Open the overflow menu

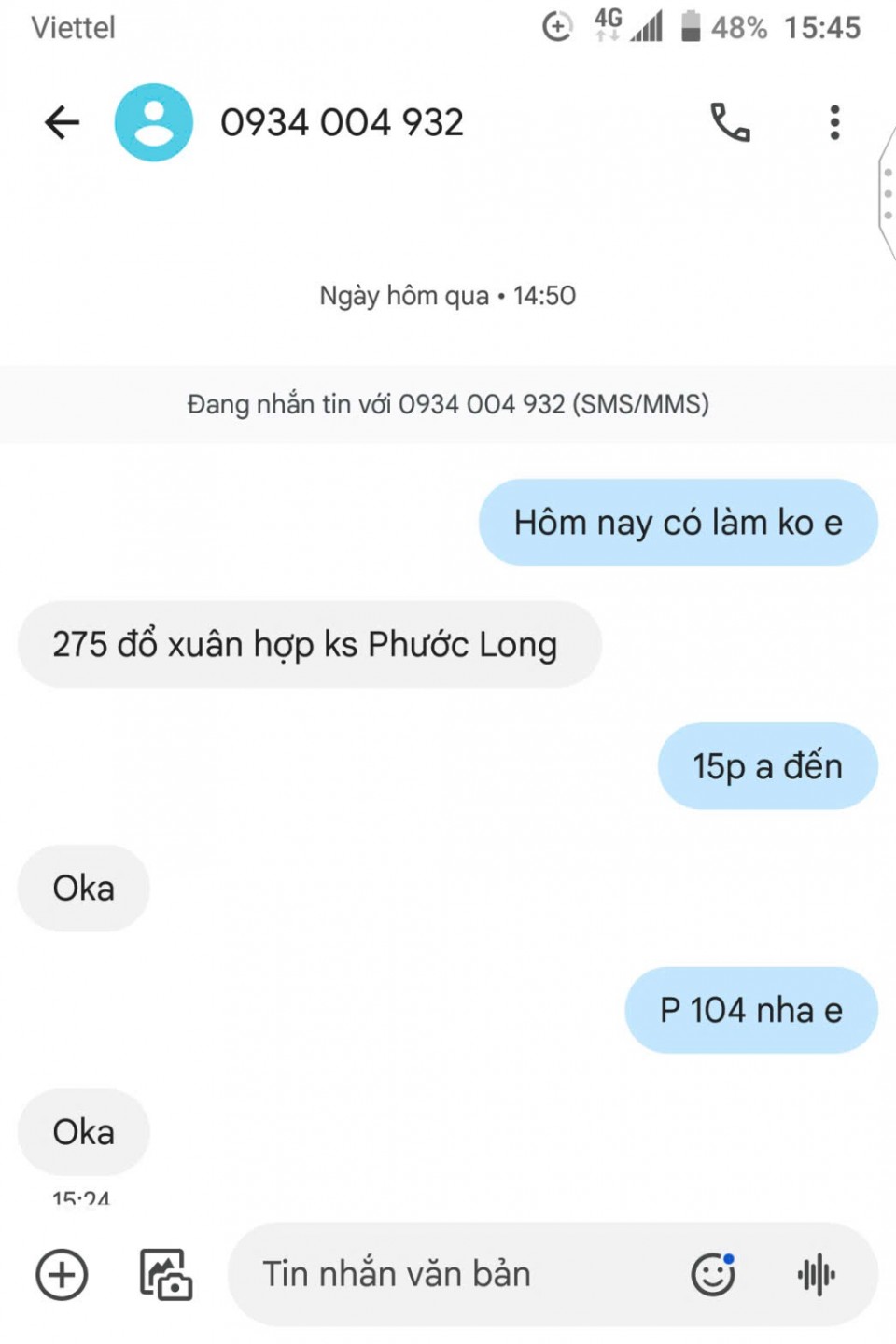pyautogui.click(x=834, y=122)
